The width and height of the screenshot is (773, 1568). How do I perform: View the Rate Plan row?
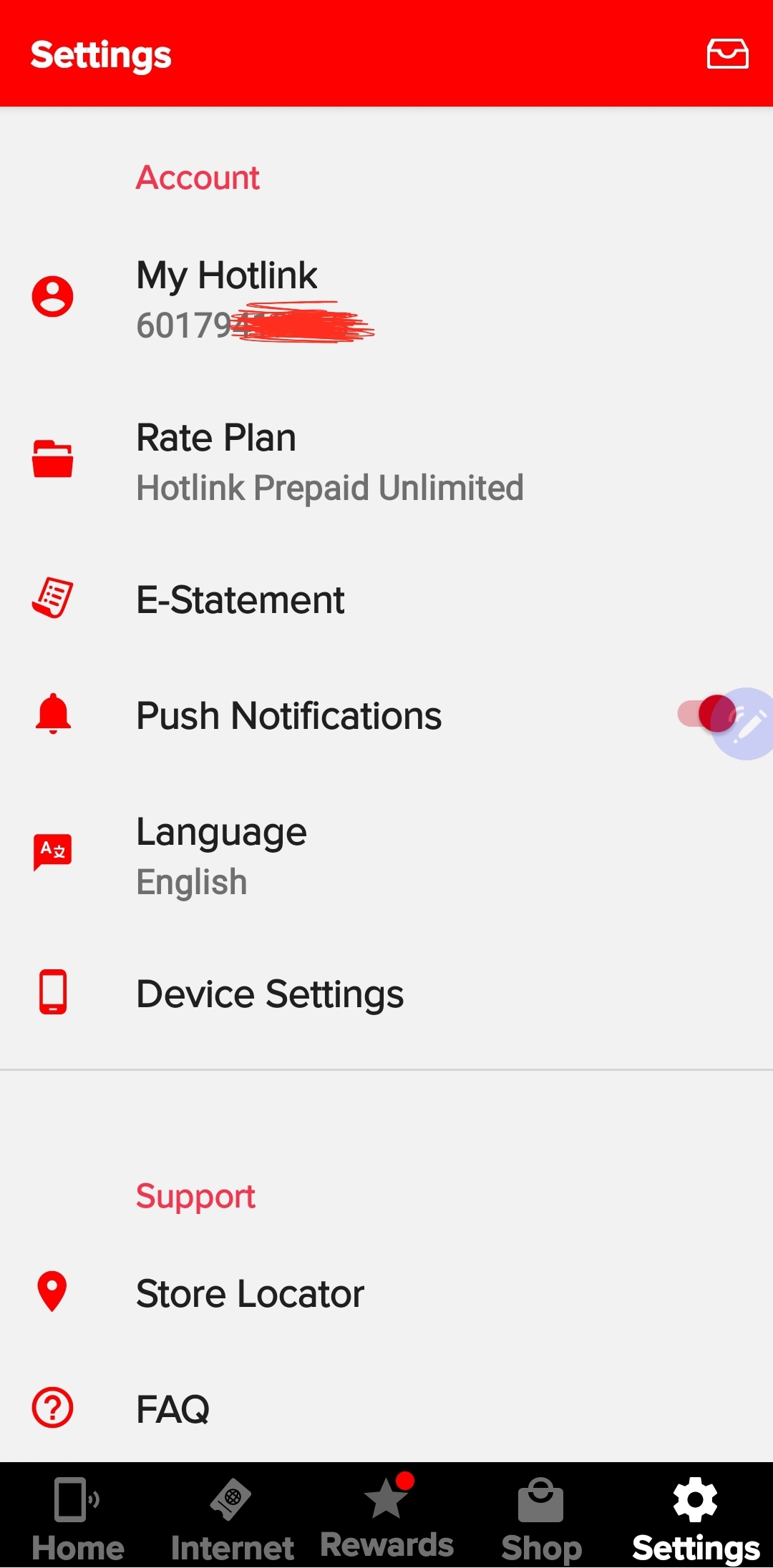(x=386, y=461)
